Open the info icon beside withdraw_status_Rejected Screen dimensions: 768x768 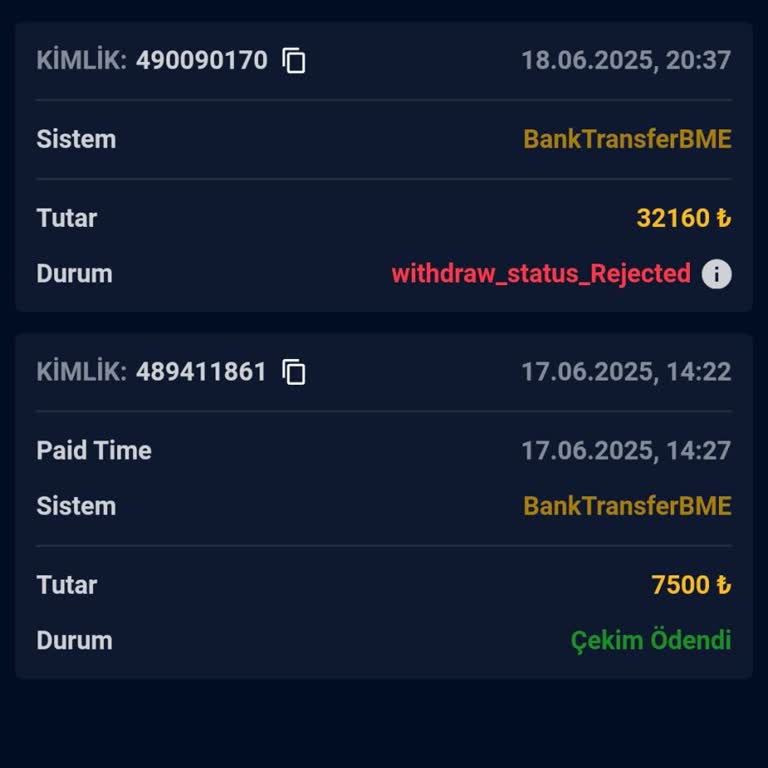pyautogui.click(x=716, y=274)
